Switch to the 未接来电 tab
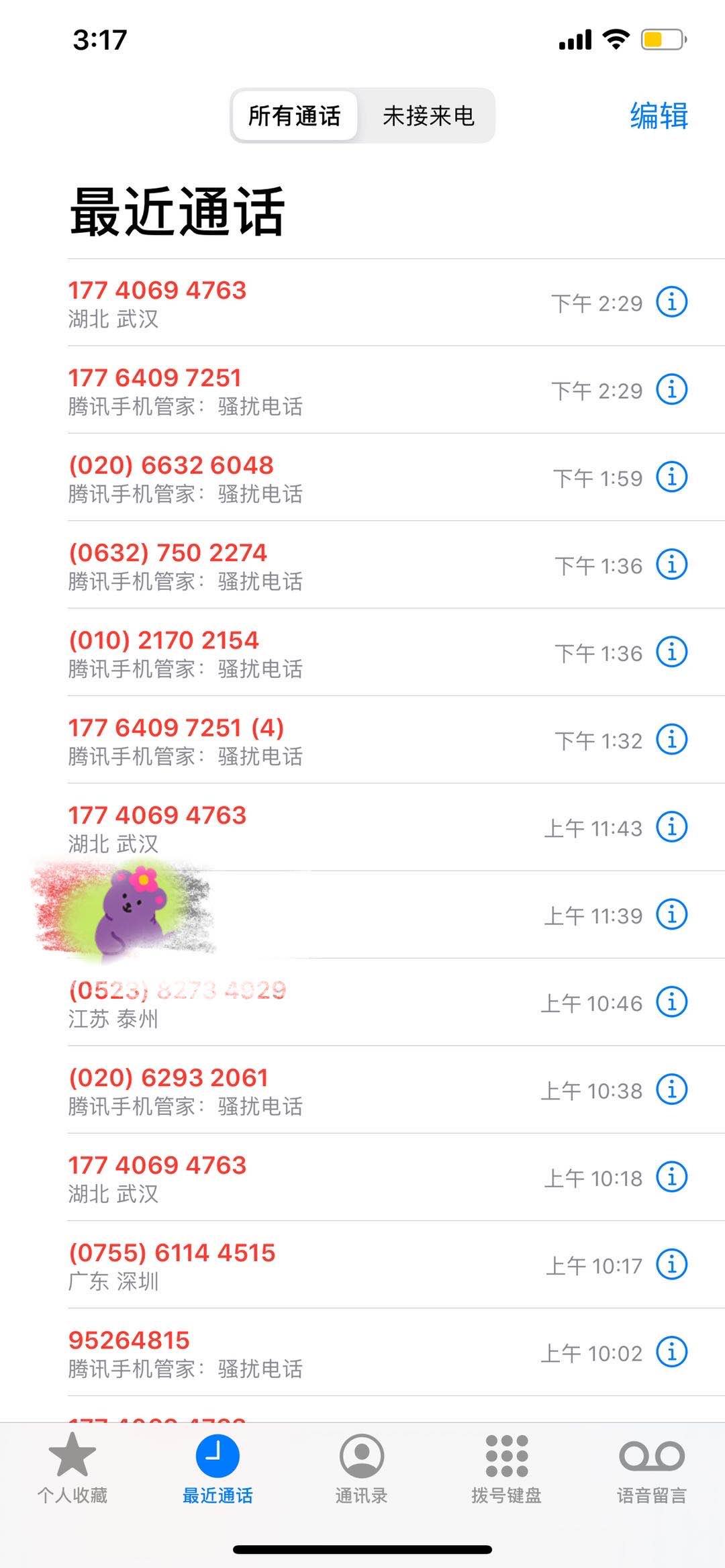This screenshot has width=725, height=1568. pos(428,116)
